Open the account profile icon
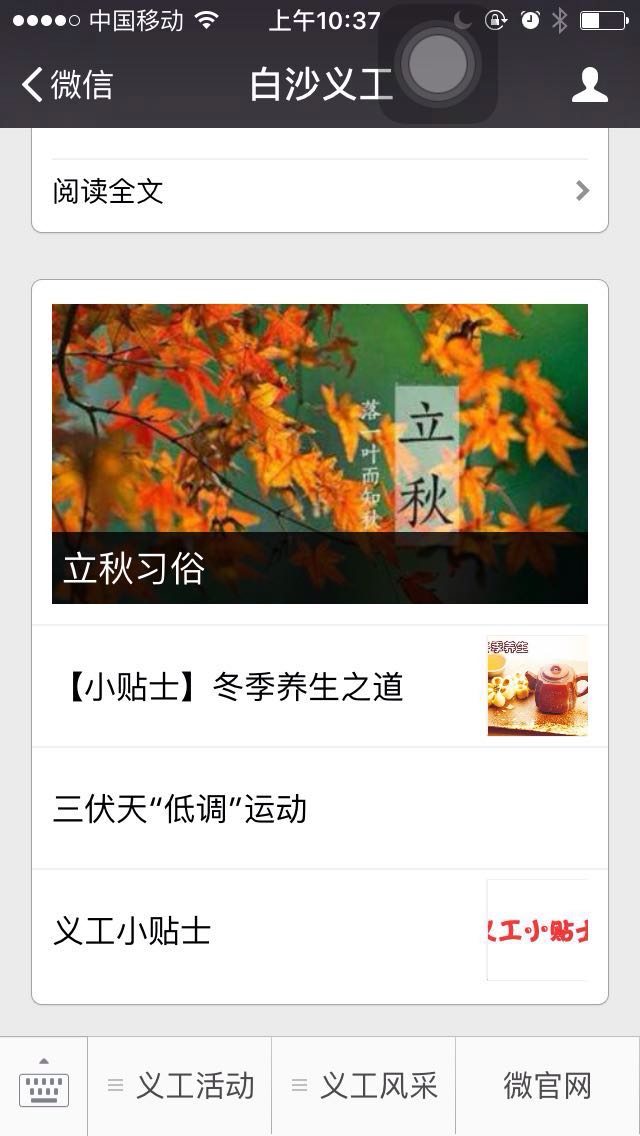This screenshot has width=640, height=1136. pyautogui.click(x=589, y=85)
